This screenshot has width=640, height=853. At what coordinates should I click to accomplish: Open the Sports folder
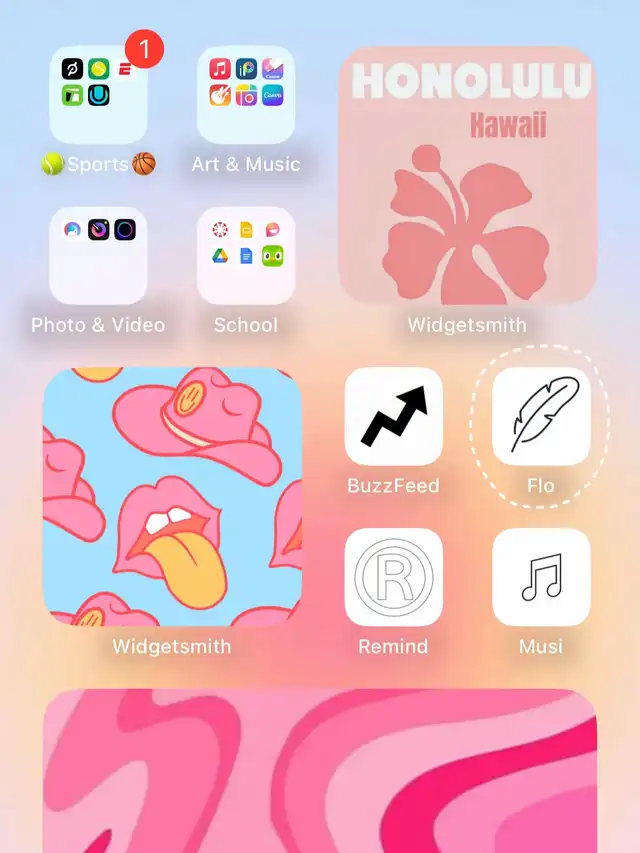coord(98,95)
